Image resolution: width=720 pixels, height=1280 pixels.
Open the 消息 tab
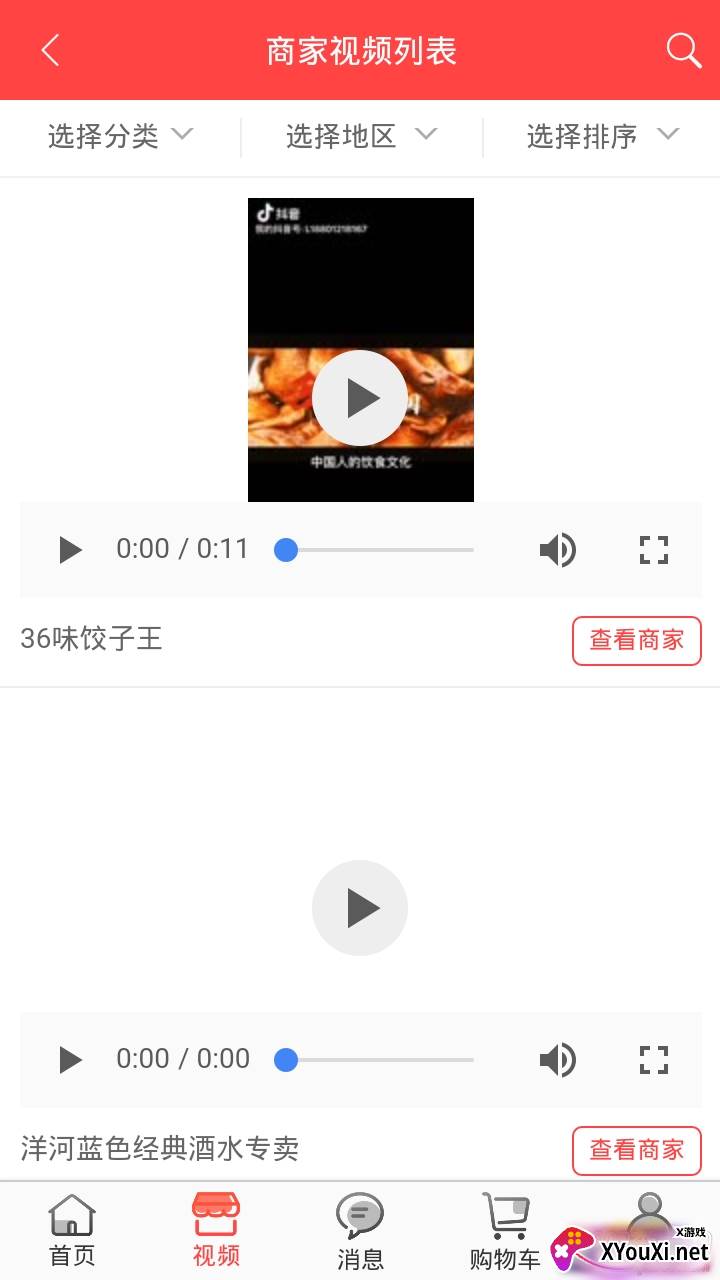360,1230
